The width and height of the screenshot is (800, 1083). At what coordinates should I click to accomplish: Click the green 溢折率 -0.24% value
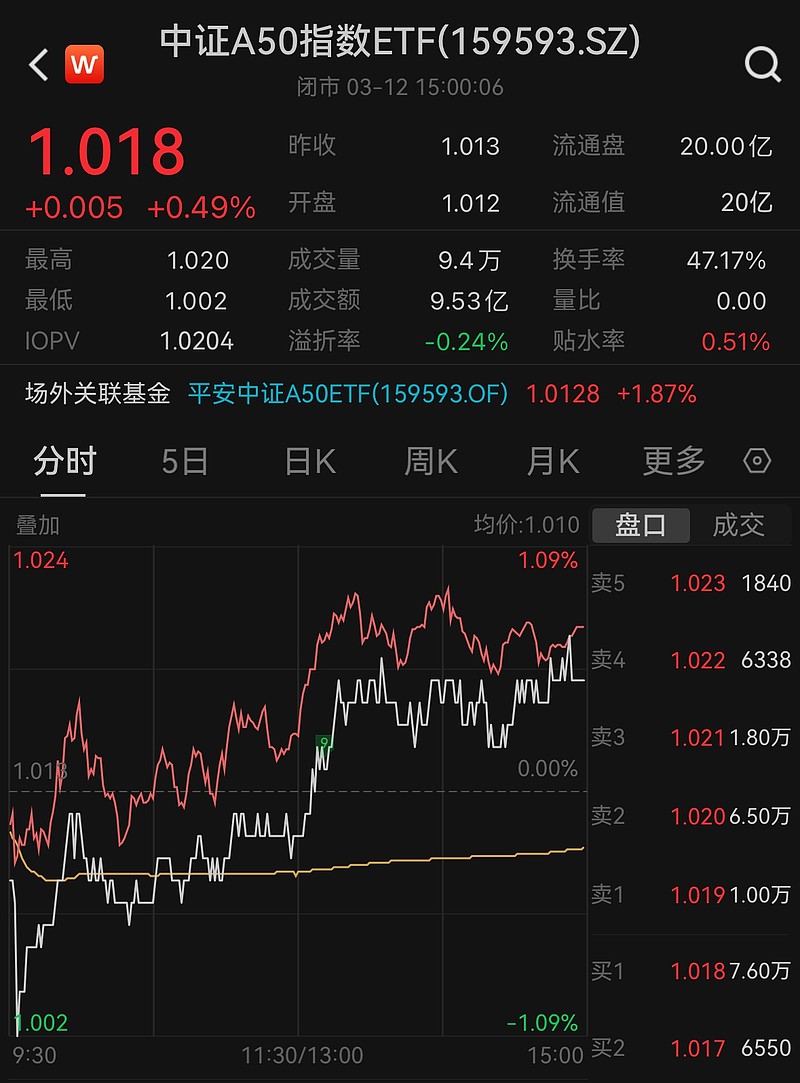(468, 341)
